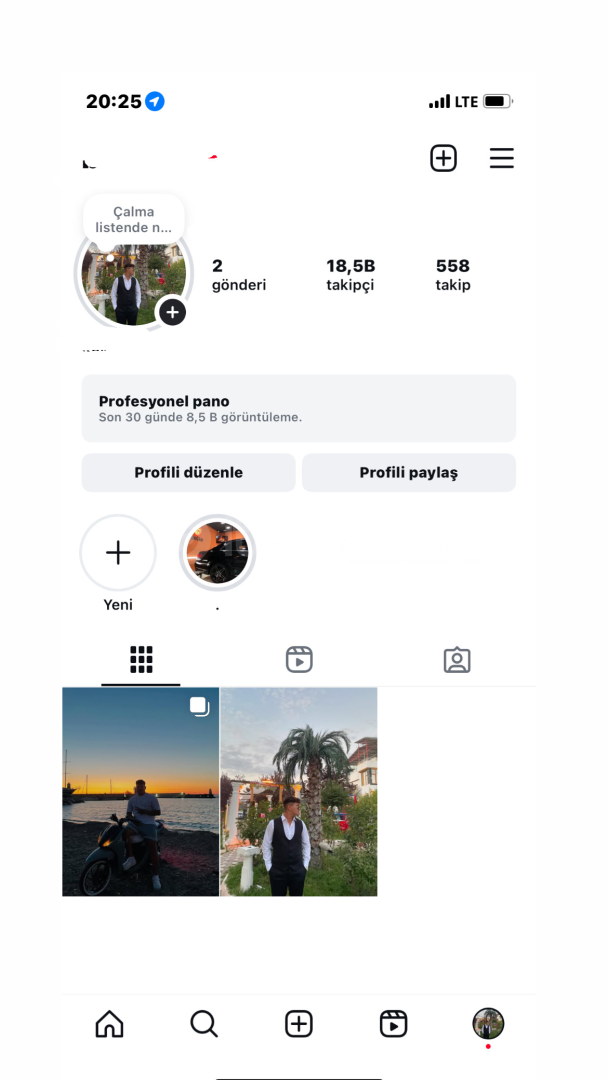The height and width of the screenshot is (1080, 608).
Task: Tap the plus badge on profile picture
Action: [172, 312]
